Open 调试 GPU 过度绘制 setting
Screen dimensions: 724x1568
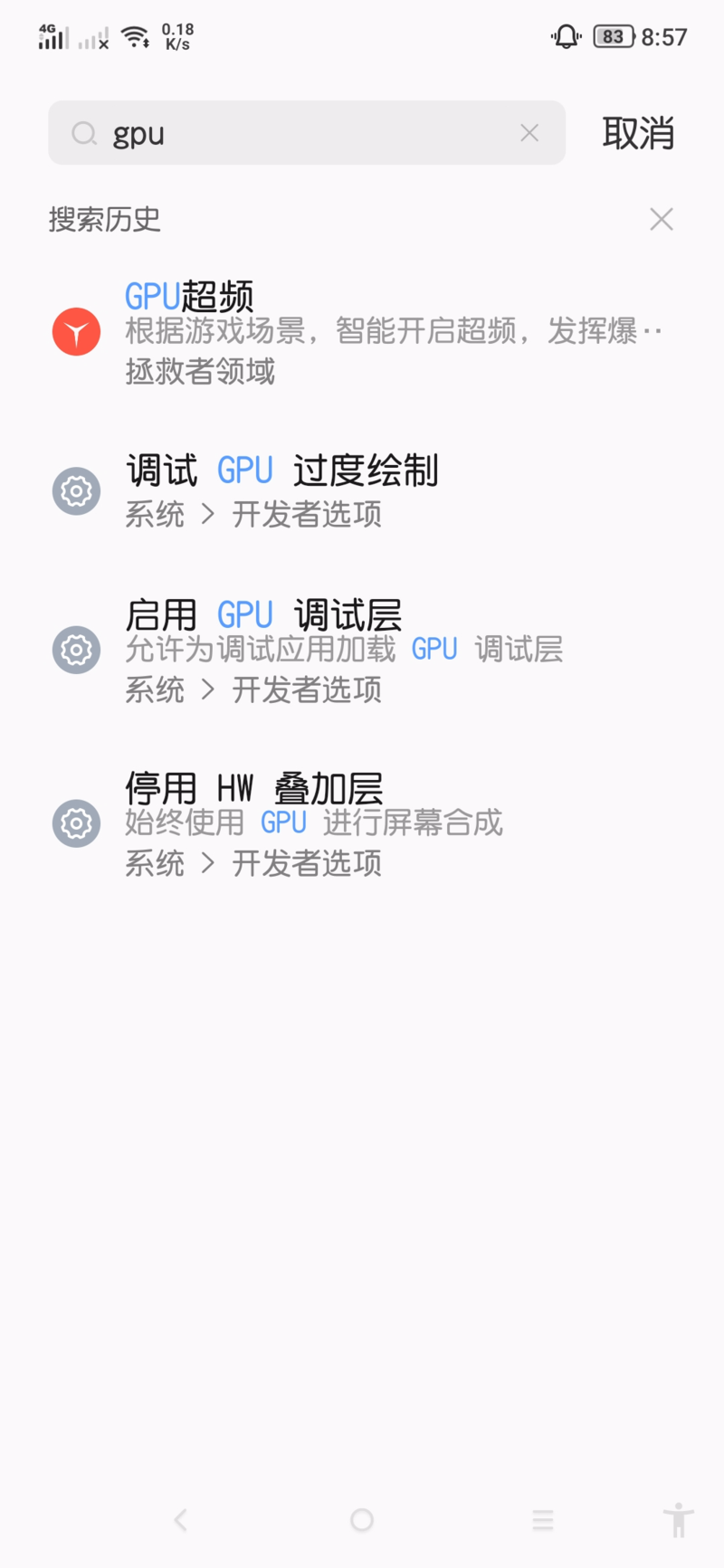point(362,491)
